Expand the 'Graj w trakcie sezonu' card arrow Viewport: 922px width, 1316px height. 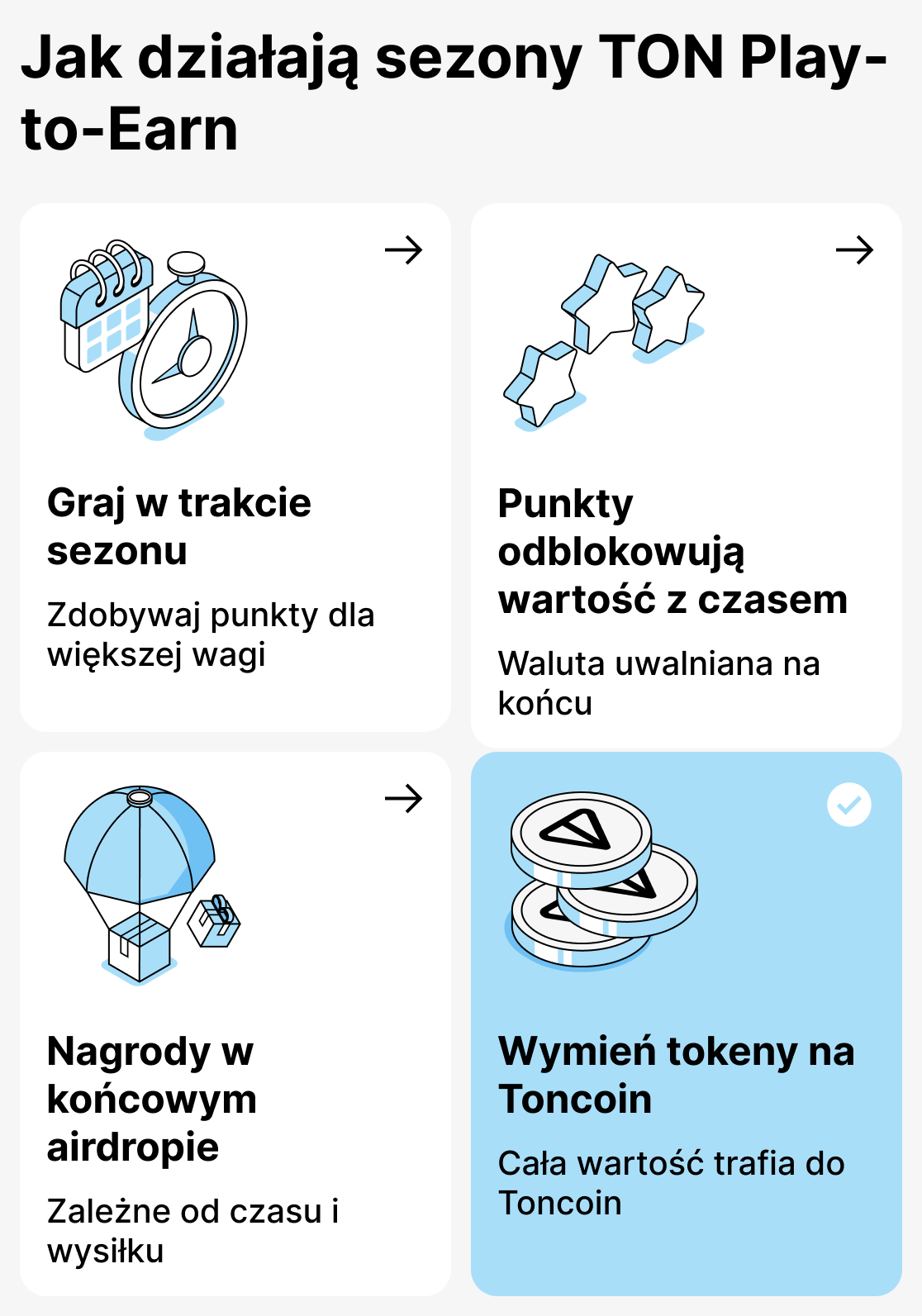[405, 249]
